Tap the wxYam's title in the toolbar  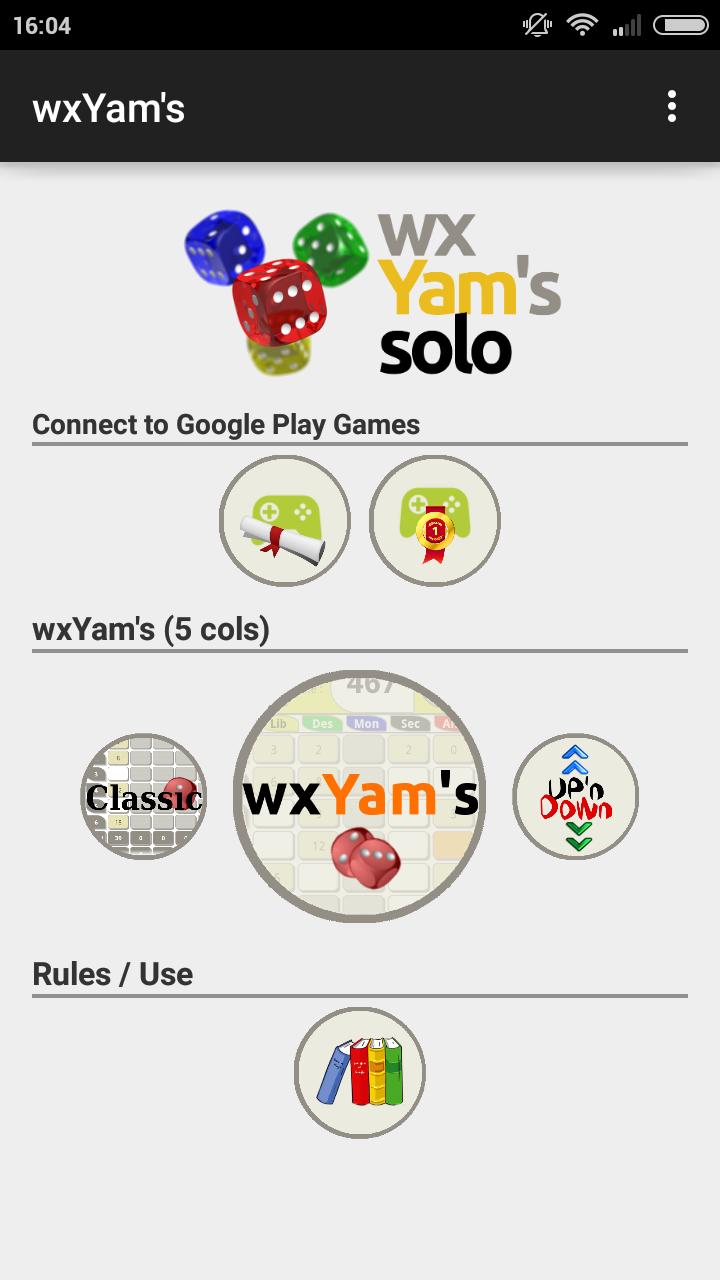[x=108, y=107]
